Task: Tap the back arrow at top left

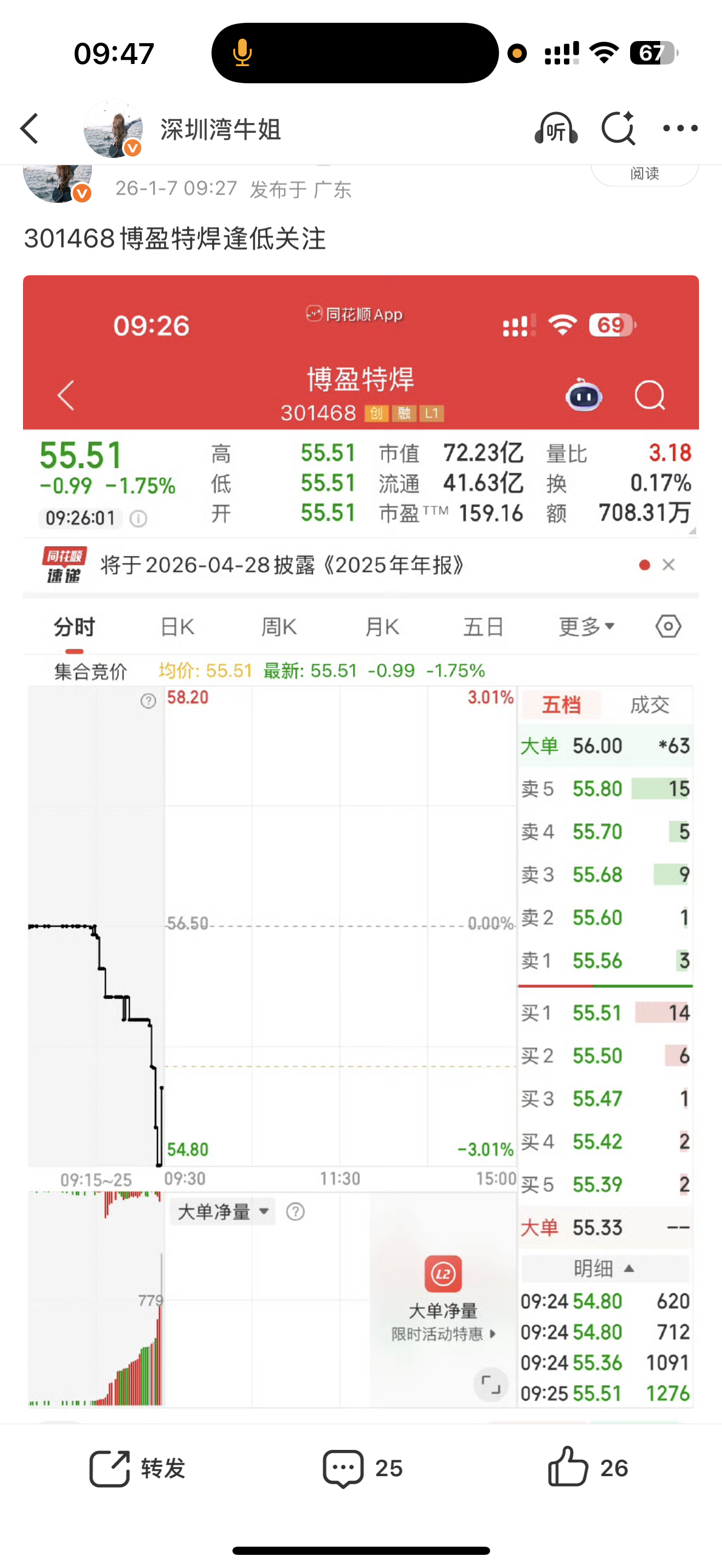Action: pos(29,128)
